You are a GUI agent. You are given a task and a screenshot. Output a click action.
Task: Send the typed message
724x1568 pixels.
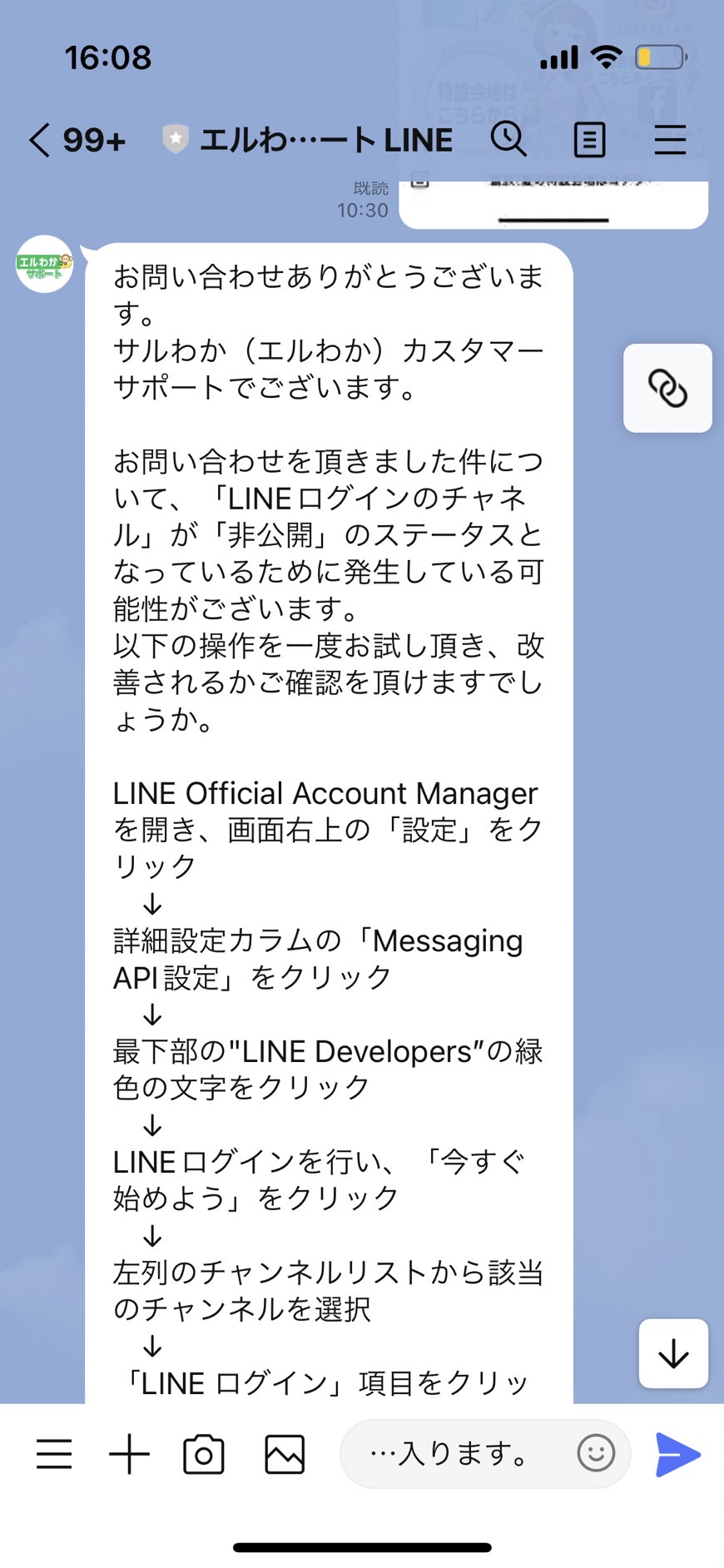tap(677, 1454)
